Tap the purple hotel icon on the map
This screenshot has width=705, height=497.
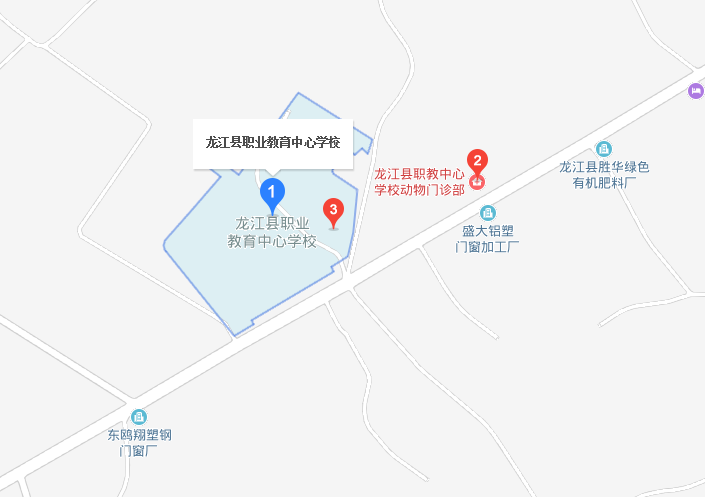click(x=695, y=91)
